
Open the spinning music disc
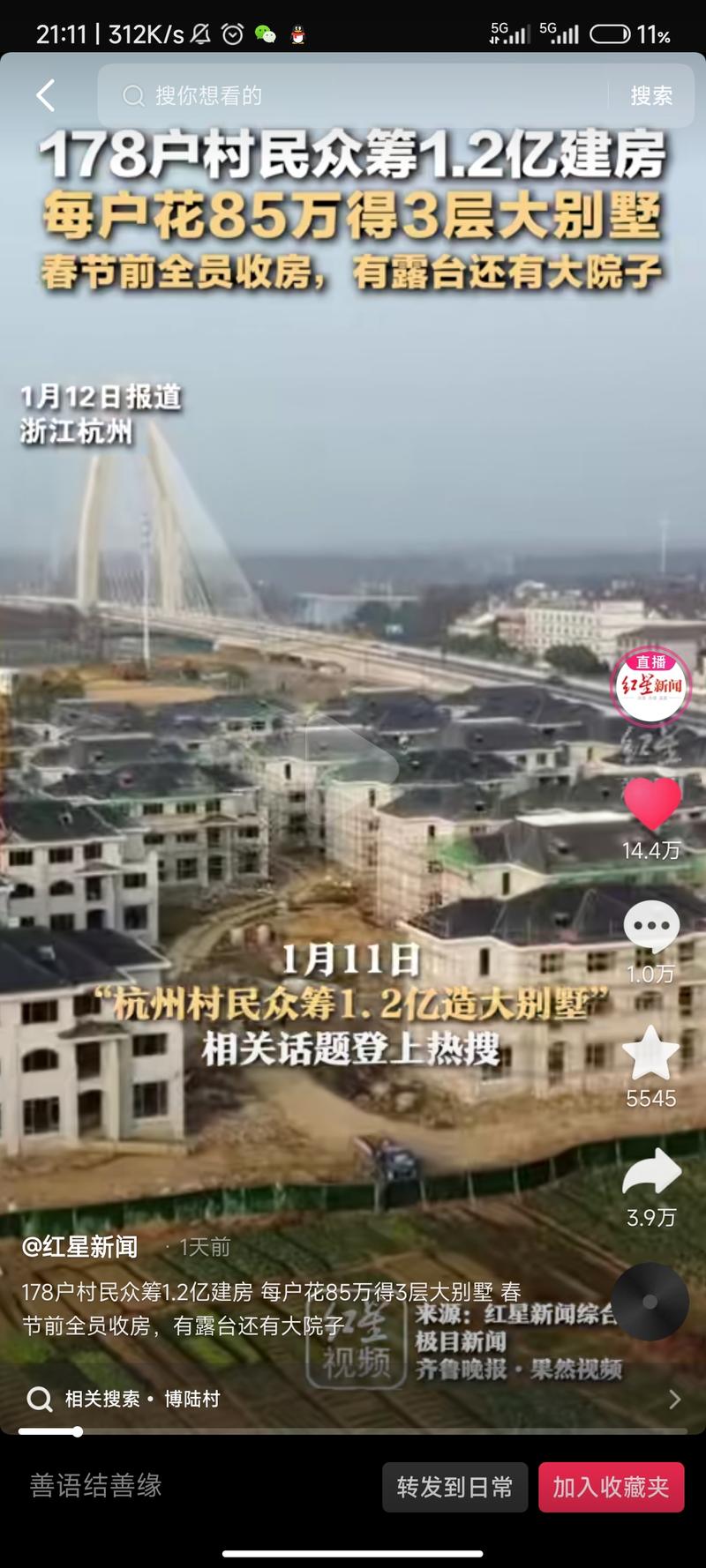pyautogui.click(x=651, y=1302)
